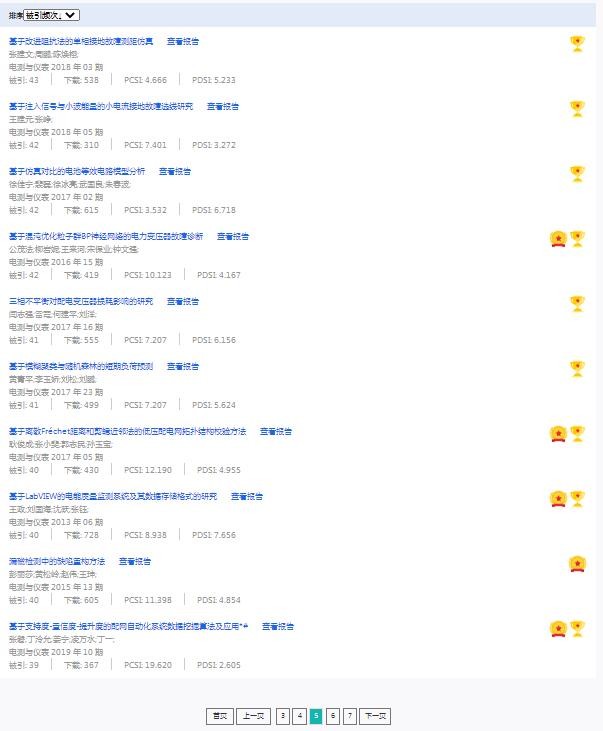Open article 基于支持度-置信度-提升度的配网自动化

(x=128, y=626)
